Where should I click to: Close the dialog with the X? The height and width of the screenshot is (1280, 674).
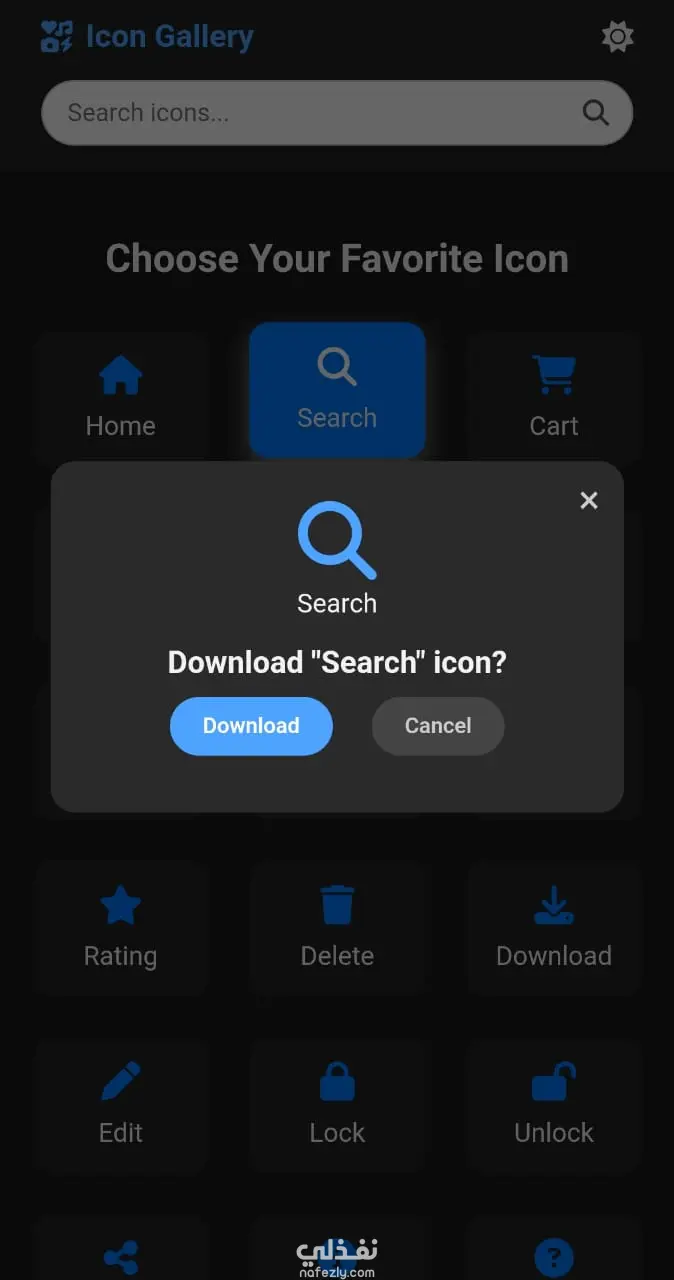coord(589,500)
